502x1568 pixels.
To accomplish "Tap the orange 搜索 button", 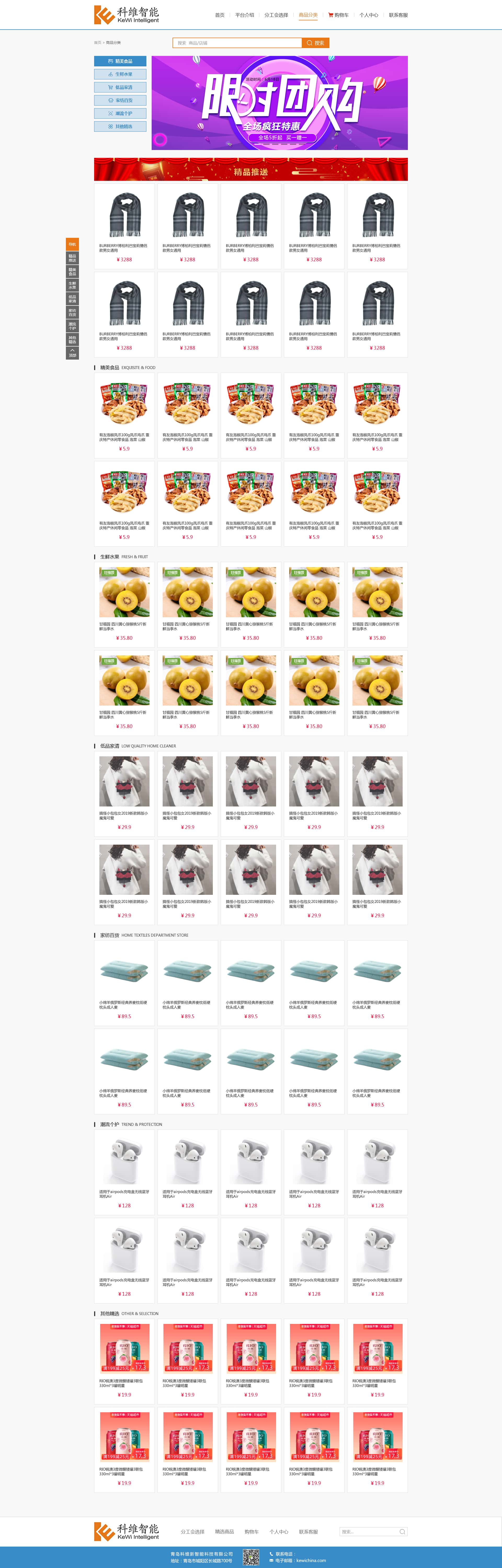I will pos(316,43).
